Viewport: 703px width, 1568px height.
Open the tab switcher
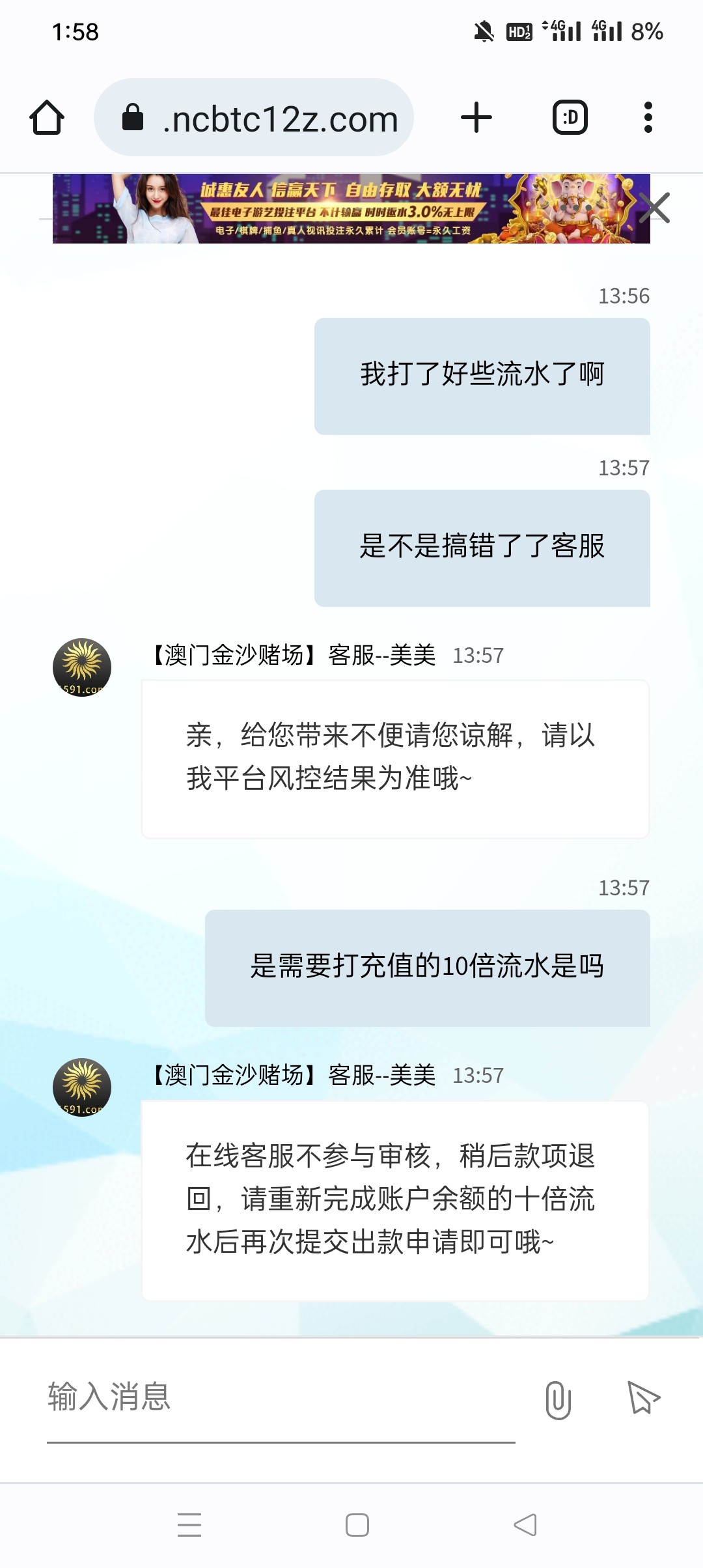pos(570,118)
